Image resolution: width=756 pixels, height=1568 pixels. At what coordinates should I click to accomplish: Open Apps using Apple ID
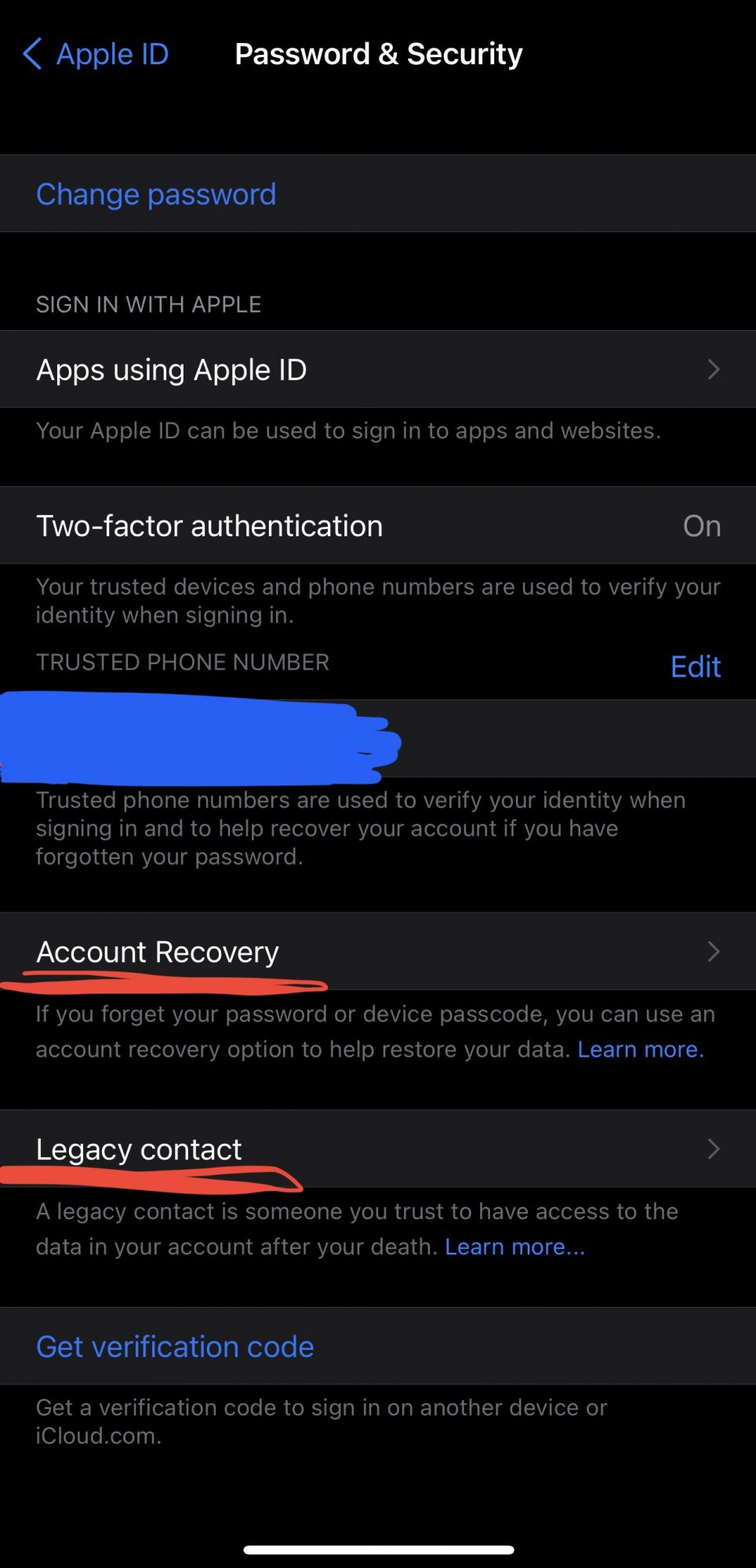pos(376,369)
